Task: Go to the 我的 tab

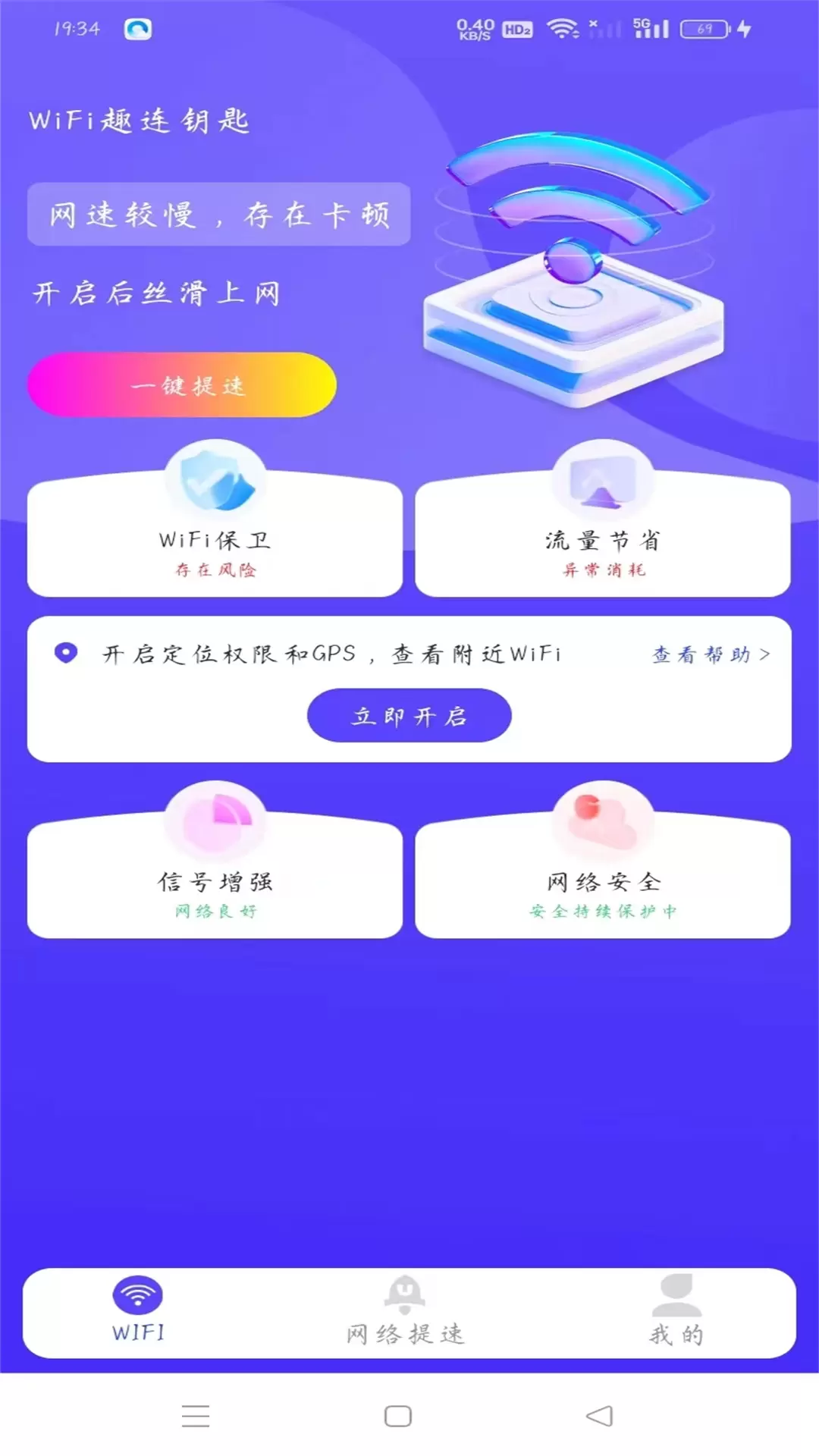Action: pyautogui.click(x=676, y=1310)
